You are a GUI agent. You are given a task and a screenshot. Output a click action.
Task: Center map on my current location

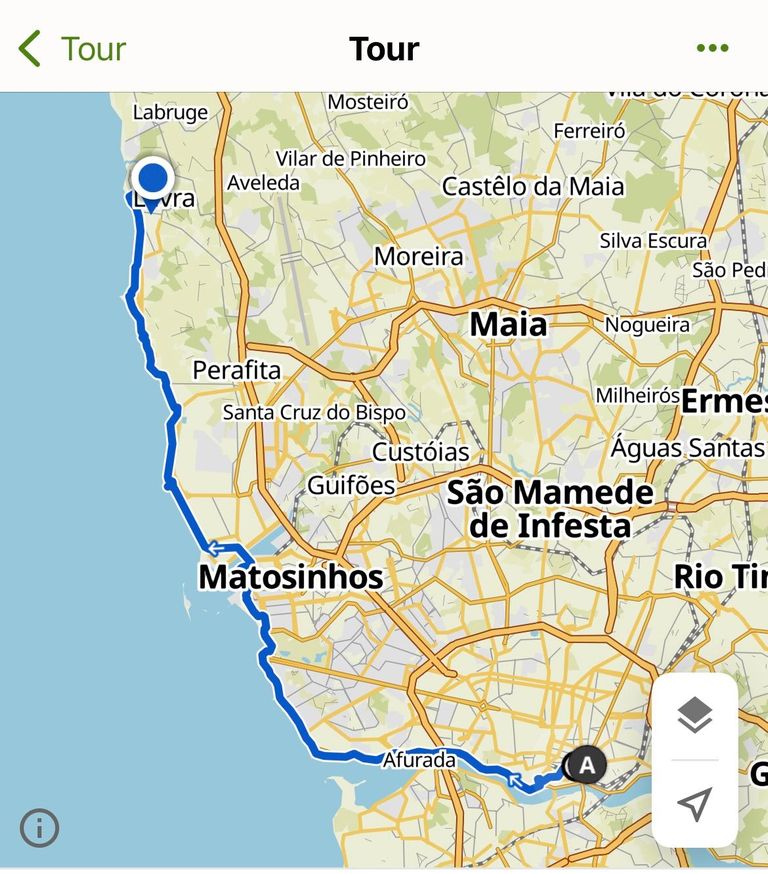point(694,803)
